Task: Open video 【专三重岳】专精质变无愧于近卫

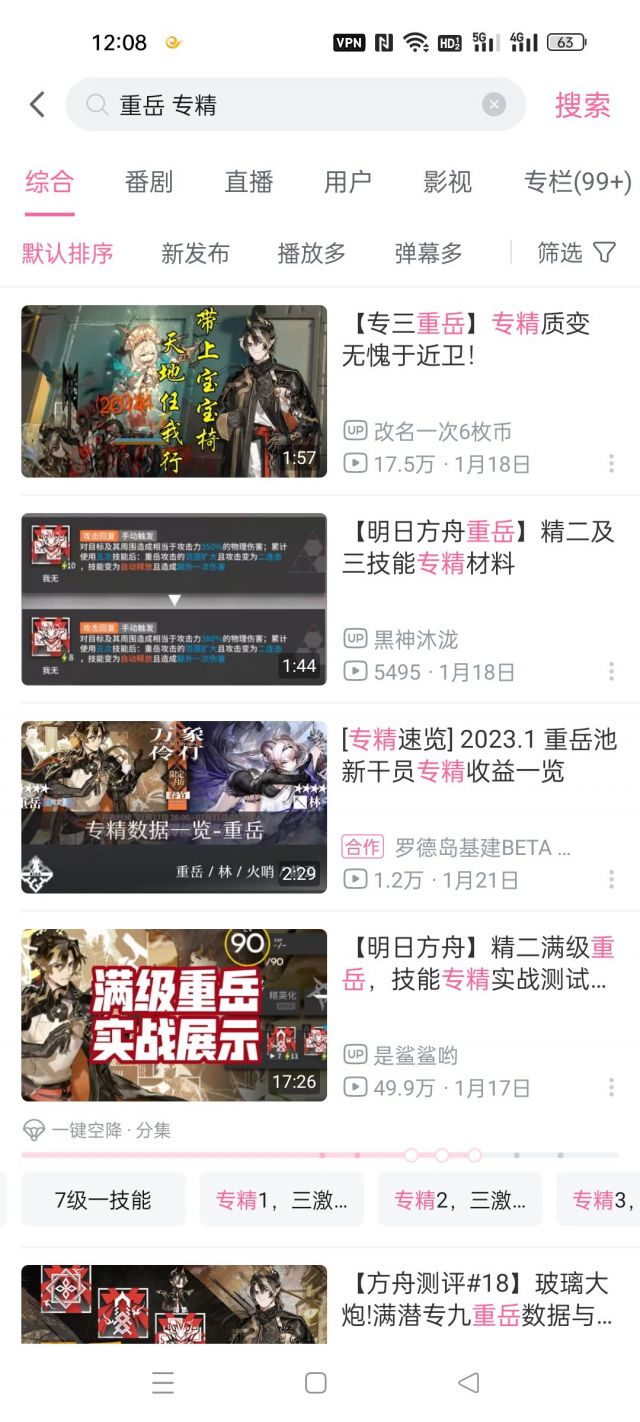Action: (x=480, y=339)
